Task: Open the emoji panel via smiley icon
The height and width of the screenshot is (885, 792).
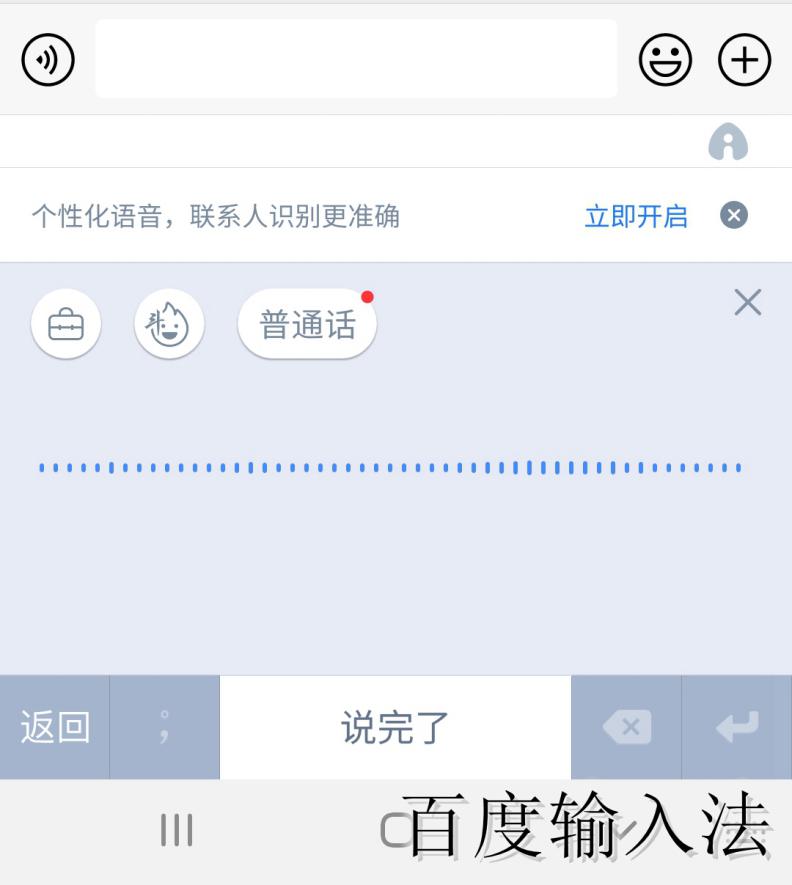Action: (x=665, y=60)
